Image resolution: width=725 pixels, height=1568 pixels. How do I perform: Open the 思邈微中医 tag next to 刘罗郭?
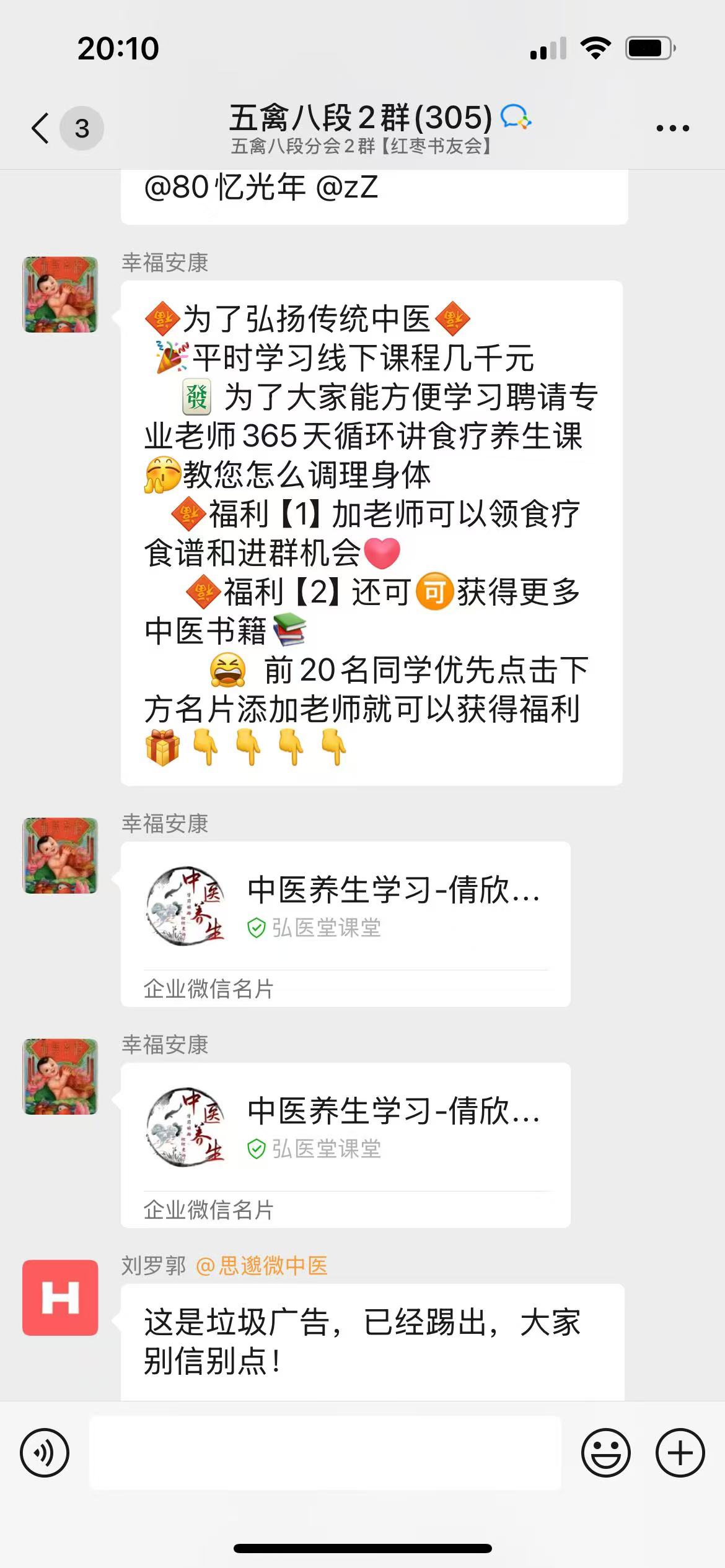tap(262, 1266)
